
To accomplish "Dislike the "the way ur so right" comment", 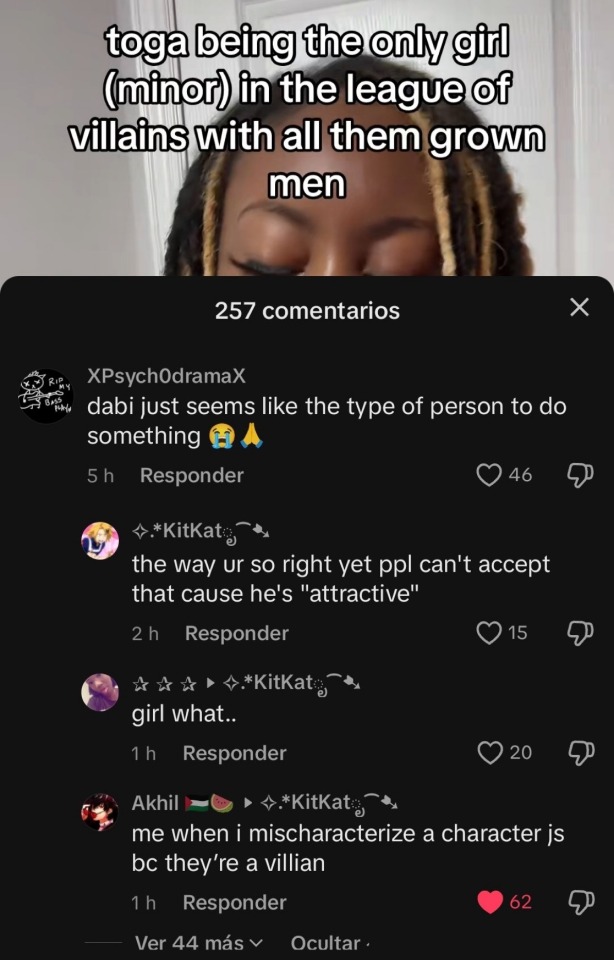I will [578, 633].
